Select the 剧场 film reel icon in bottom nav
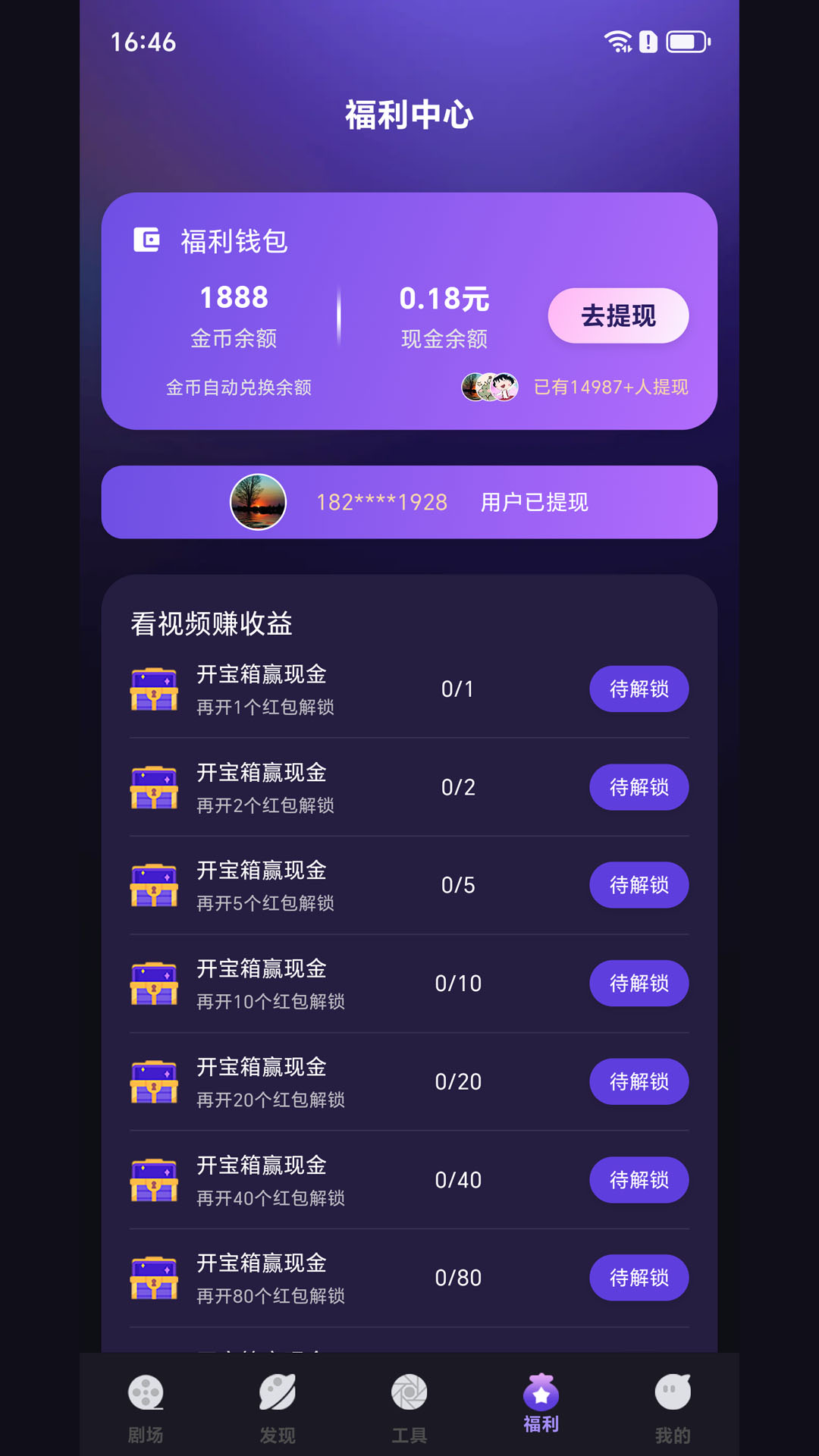Image resolution: width=819 pixels, height=1456 pixels. tap(146, 1392)
